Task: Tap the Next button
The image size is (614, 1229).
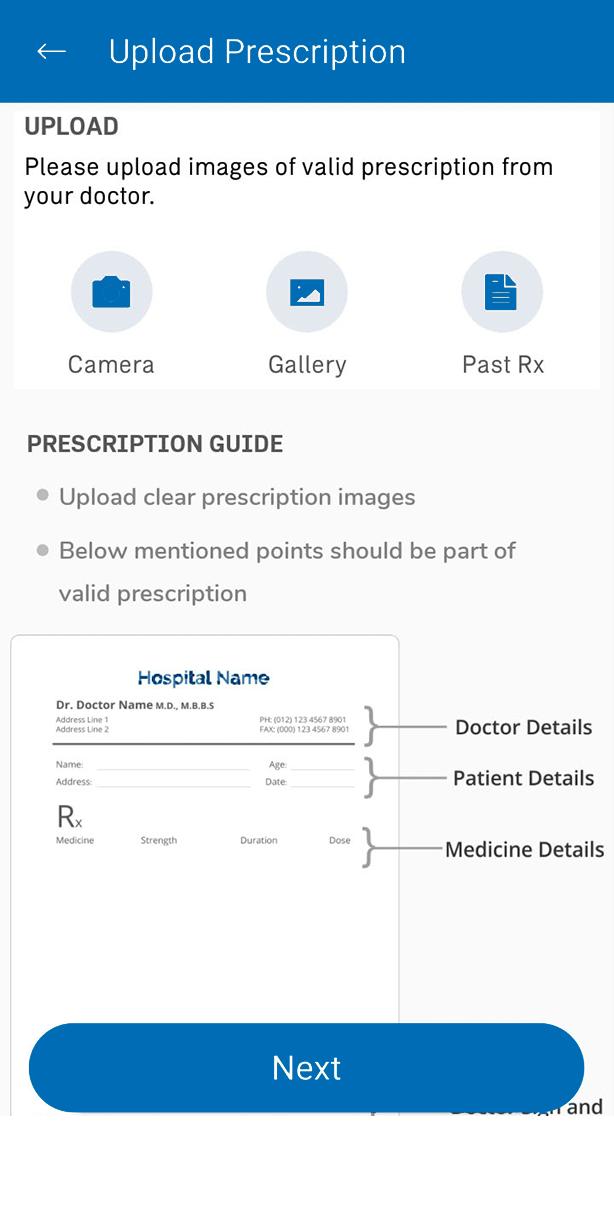Action: tap(306, 1068)
